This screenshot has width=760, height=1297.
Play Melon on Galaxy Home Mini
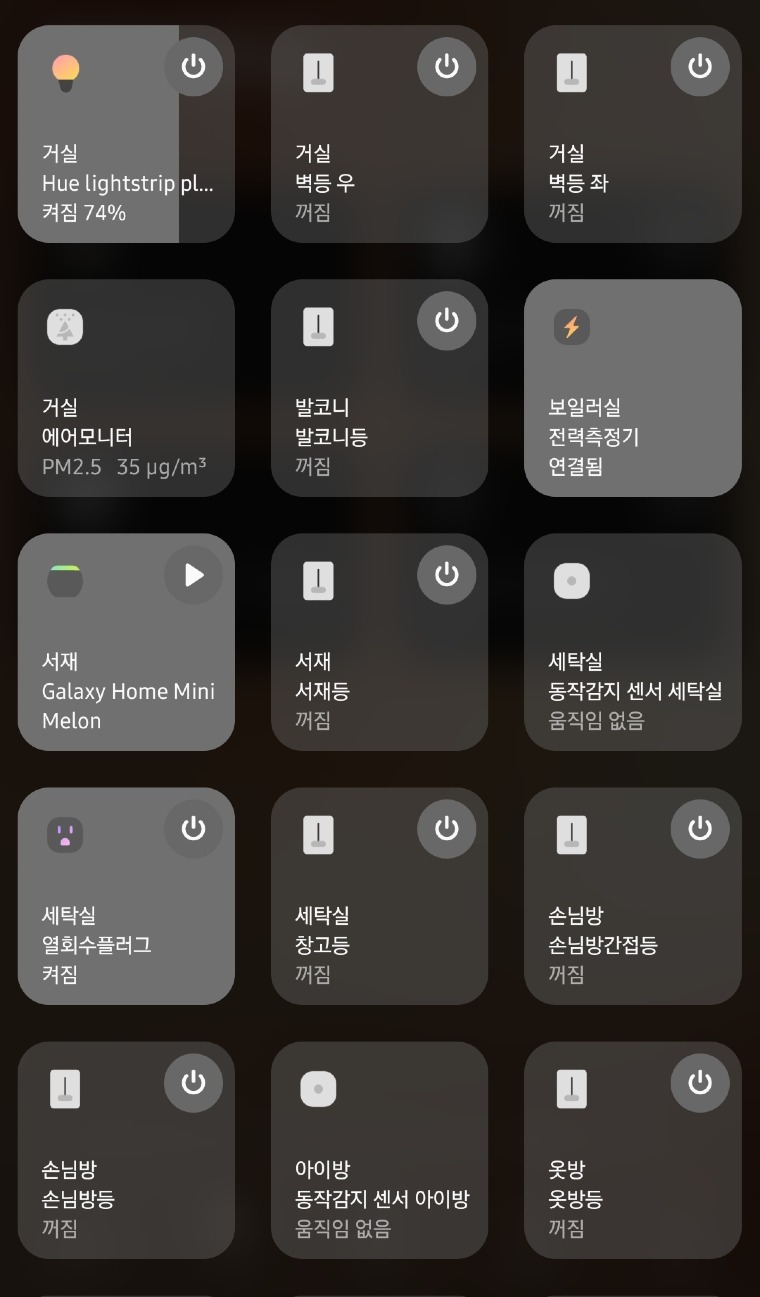[193, 575]
